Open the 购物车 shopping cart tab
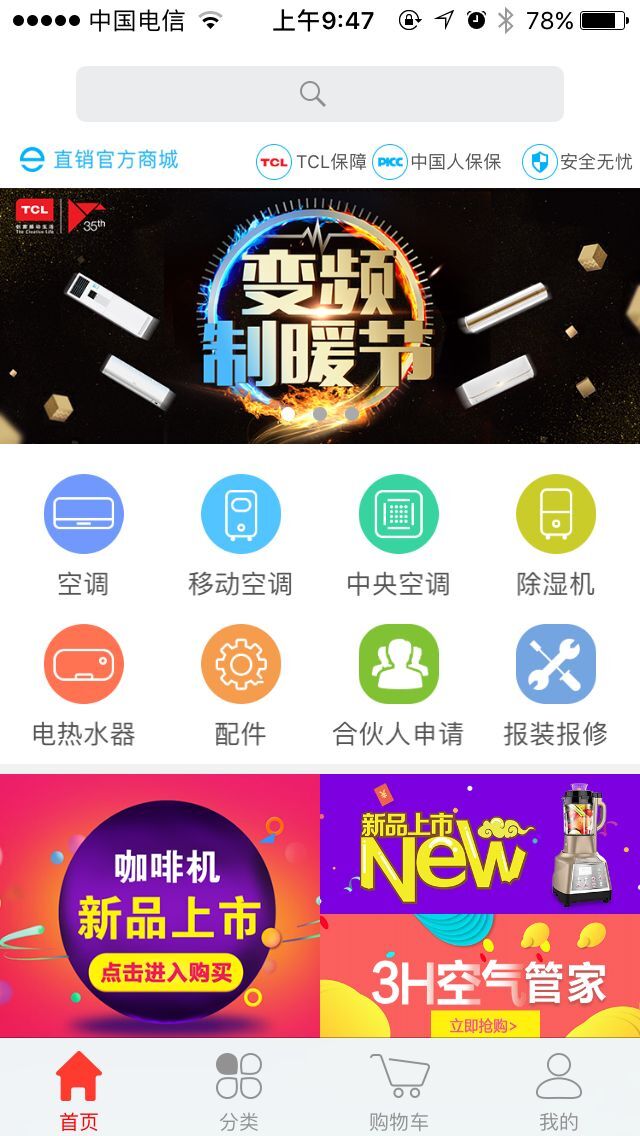Viewport: 640px width, 1136px height. click(x=399, y=1090)
